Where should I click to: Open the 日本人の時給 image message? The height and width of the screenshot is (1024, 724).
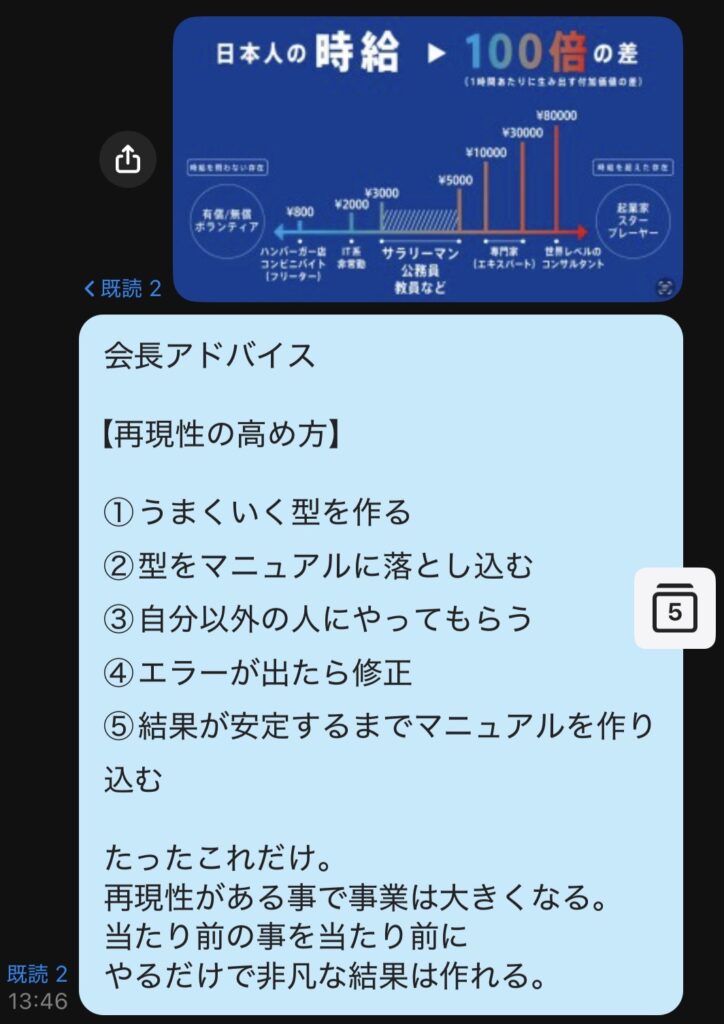pos(428,160)
